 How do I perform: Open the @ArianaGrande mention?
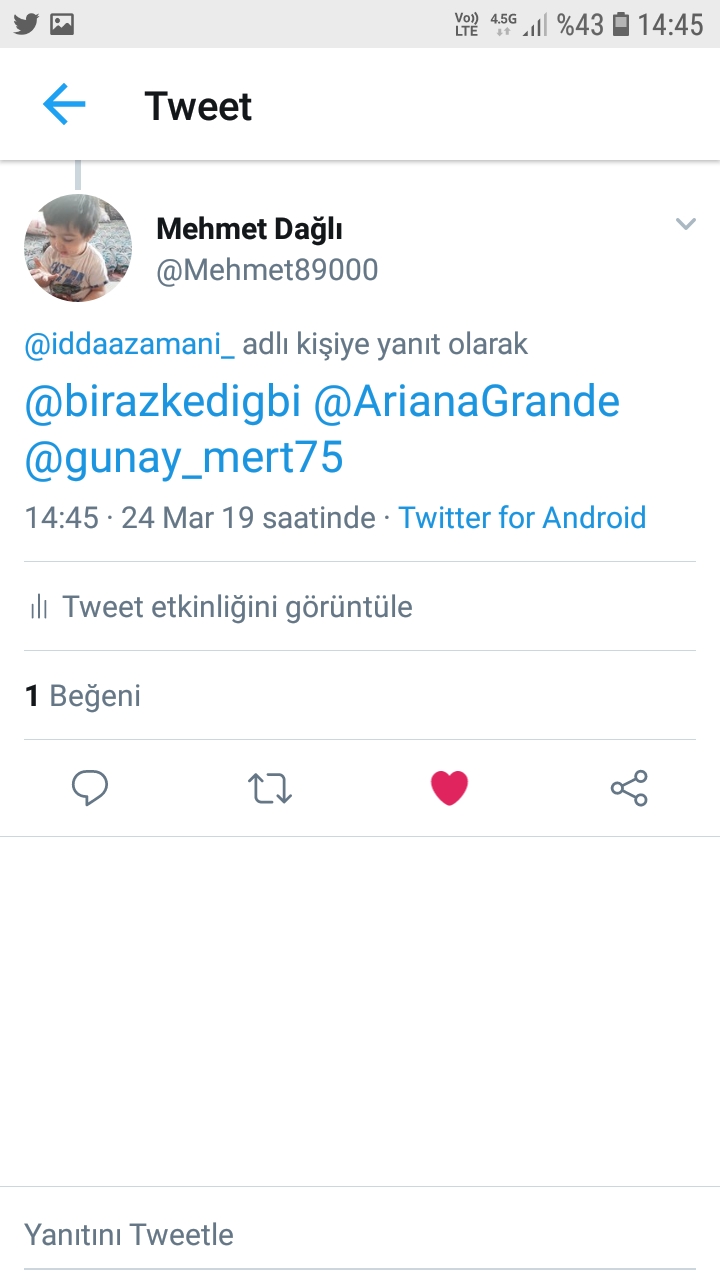(467, 402)
